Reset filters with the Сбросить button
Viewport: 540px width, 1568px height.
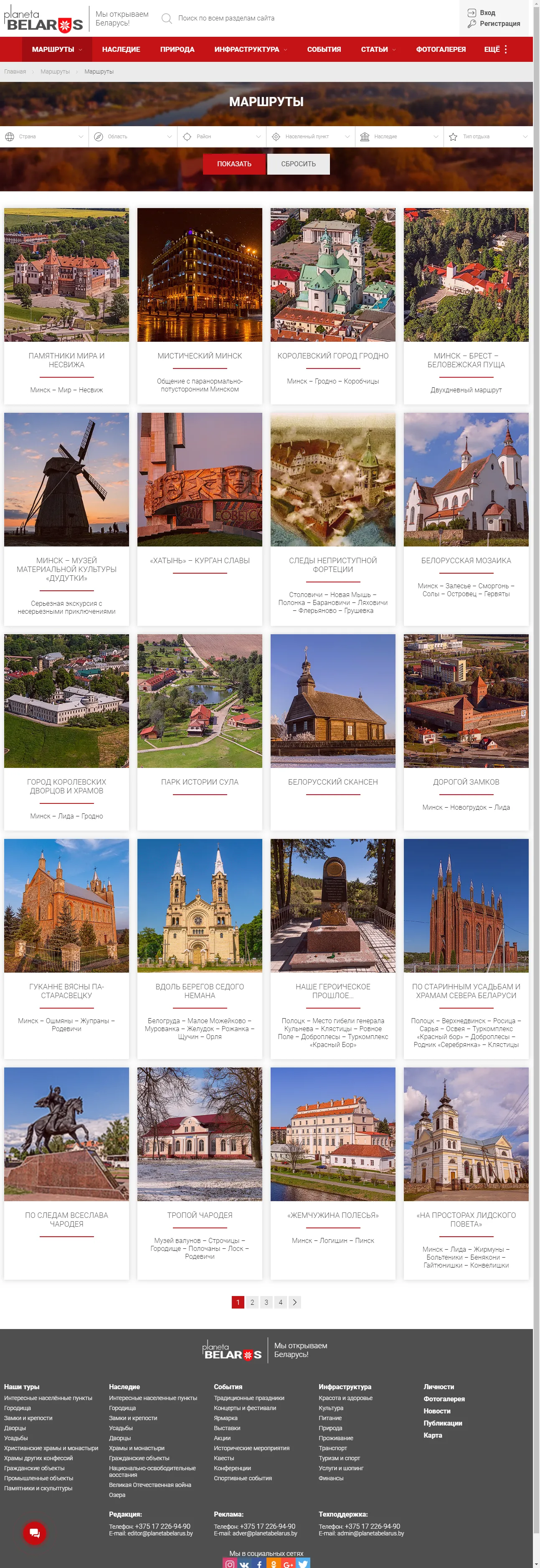298,164
